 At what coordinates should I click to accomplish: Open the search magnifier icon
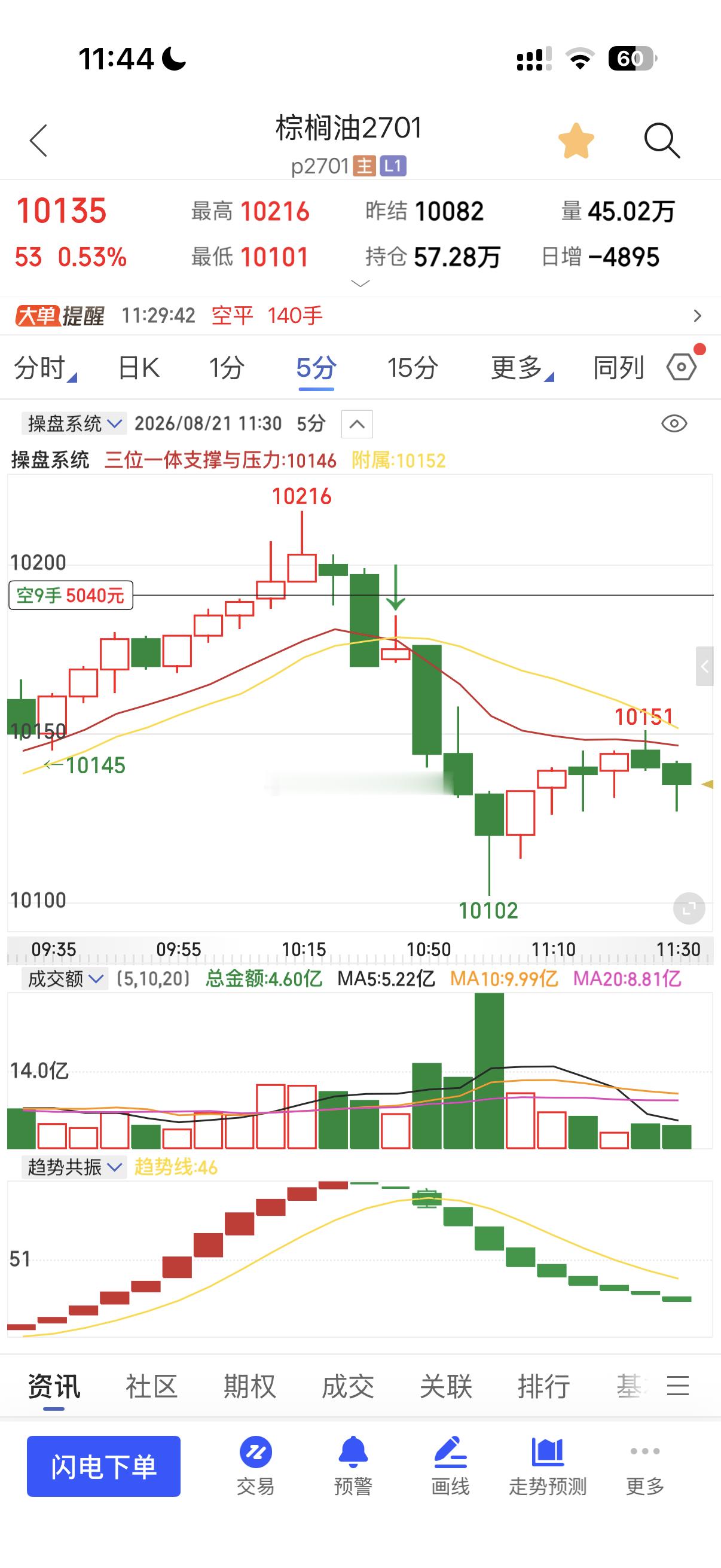tap(661, 141)
